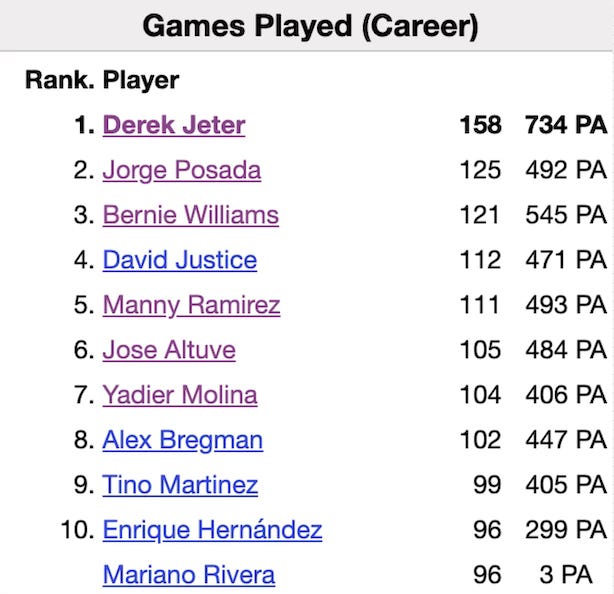View Bernie Williams' profile

coord(191,215)
